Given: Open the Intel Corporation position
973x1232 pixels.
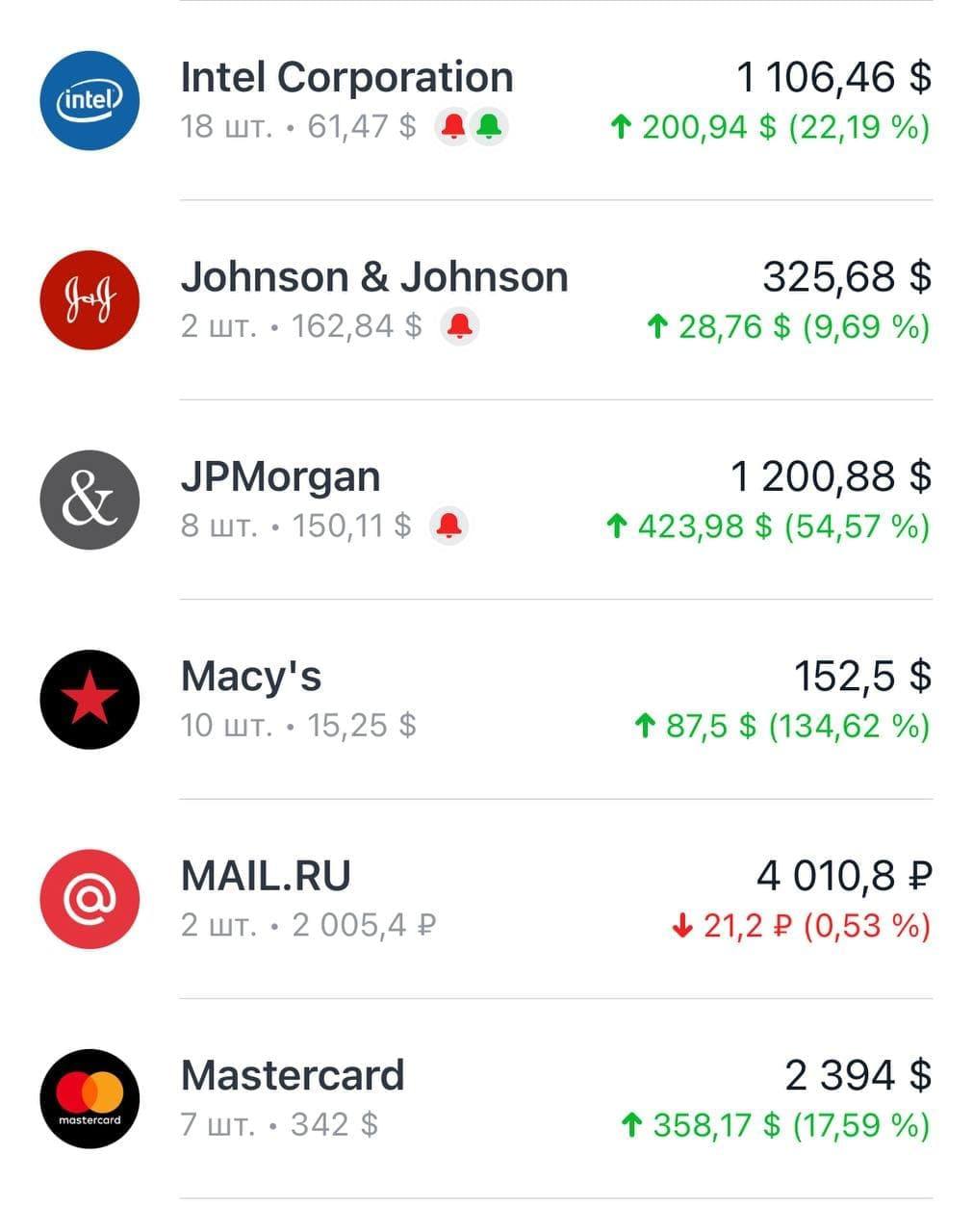Looking at the screenshot, I should pyautogui.click(x=346, y=79).
